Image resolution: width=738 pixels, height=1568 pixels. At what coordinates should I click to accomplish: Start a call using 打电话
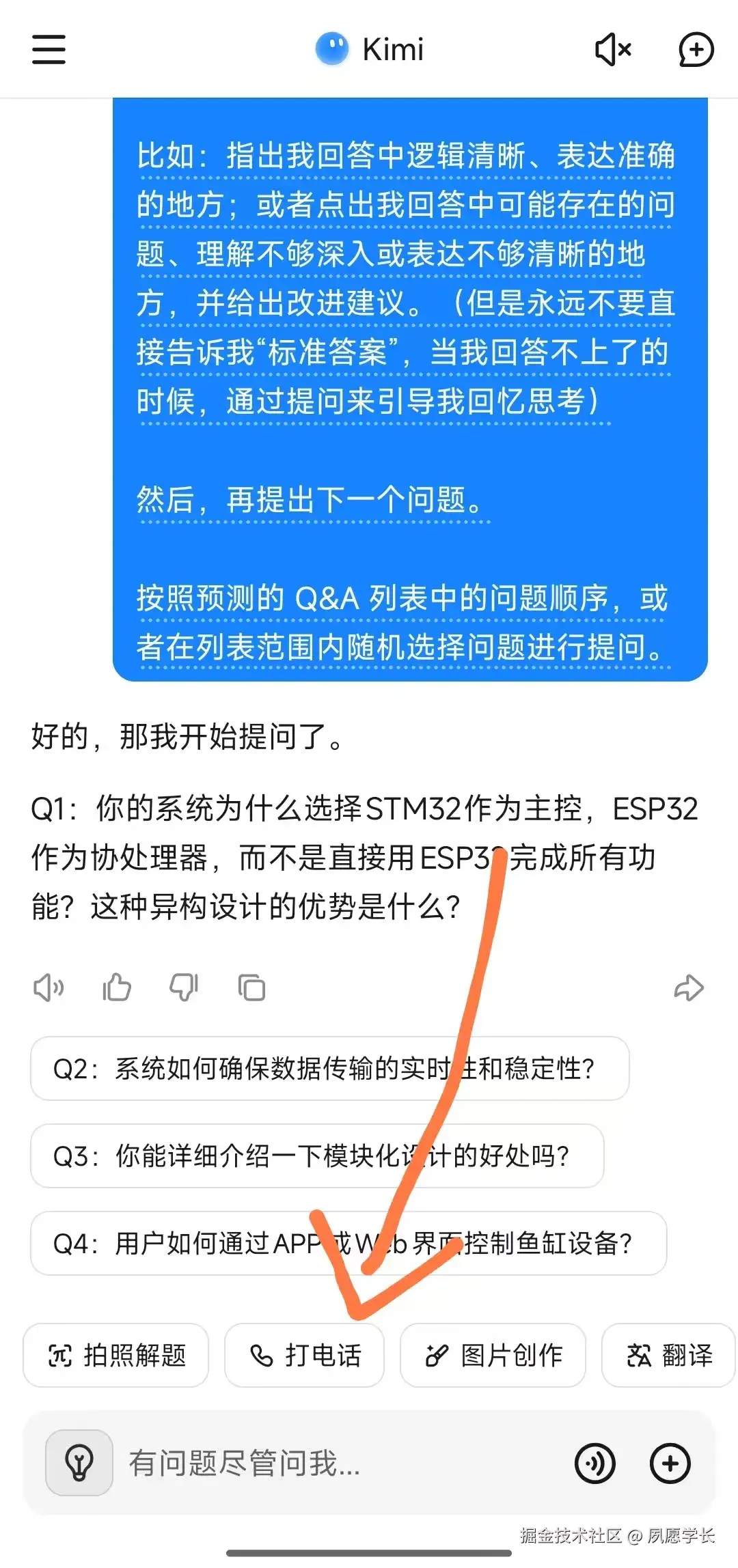304,1356
